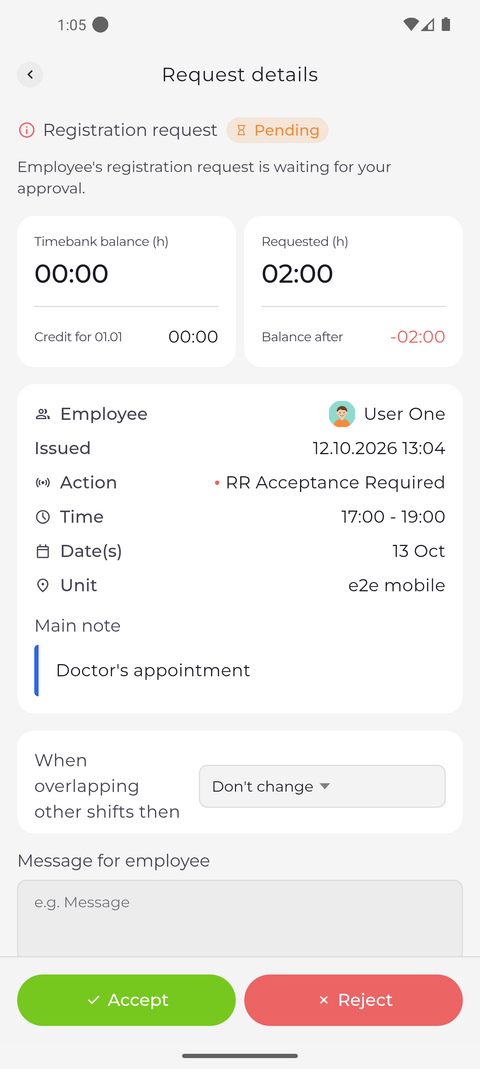Go back from Request details
Viewport: 480px width, 1069px height.
click(30, 74)
